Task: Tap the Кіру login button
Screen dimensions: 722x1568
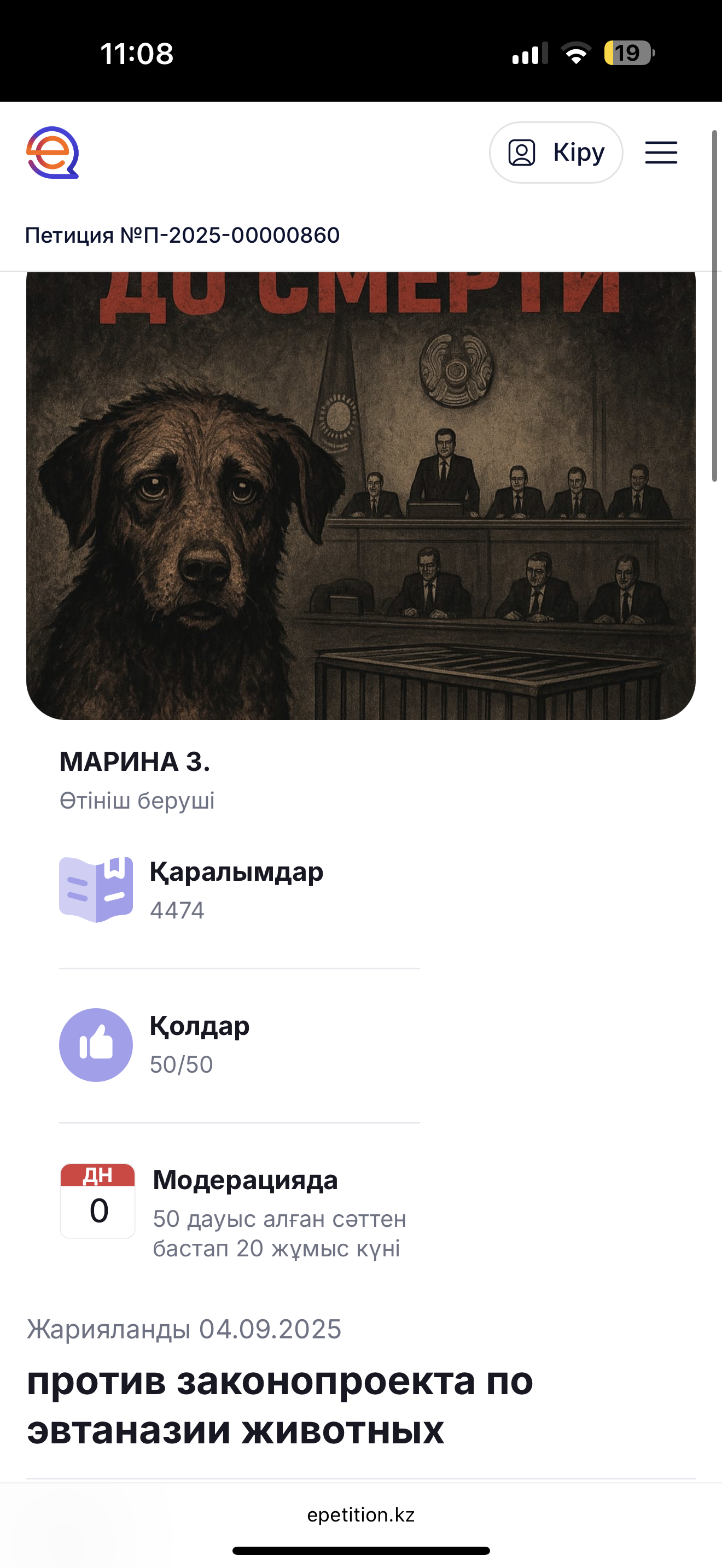Action: click(556, 152)
